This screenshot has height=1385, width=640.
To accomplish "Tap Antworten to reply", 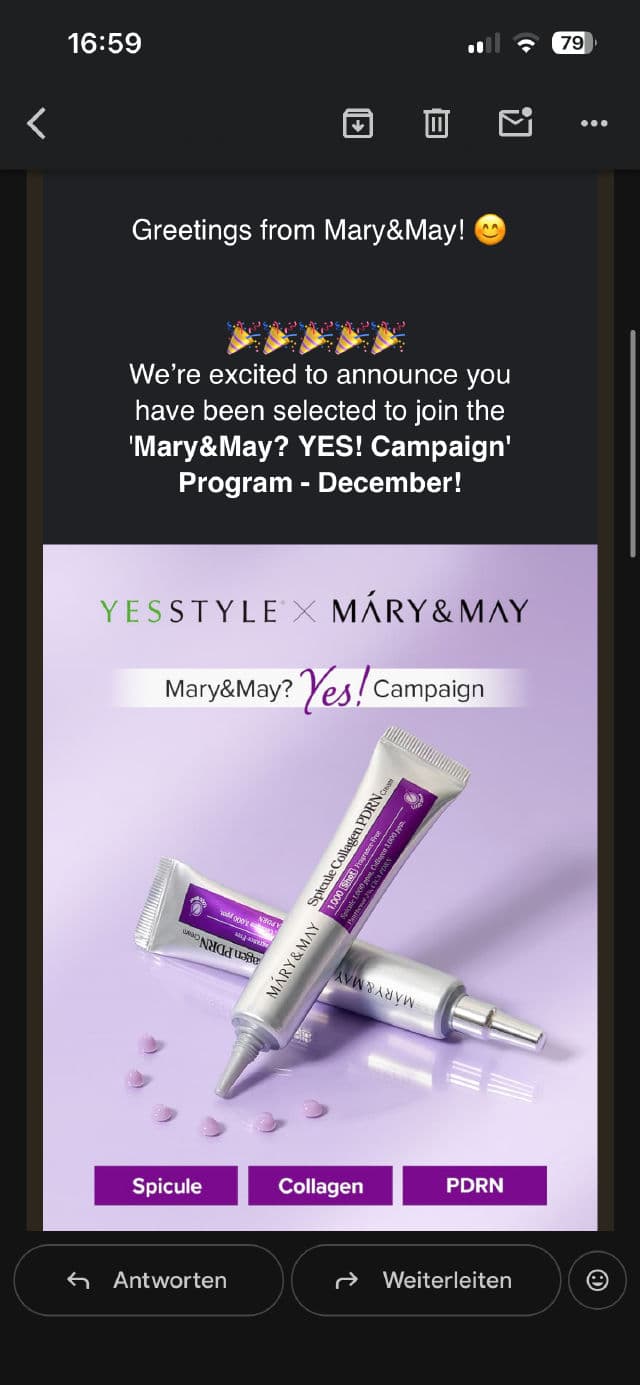I will tap(148, 1280).
